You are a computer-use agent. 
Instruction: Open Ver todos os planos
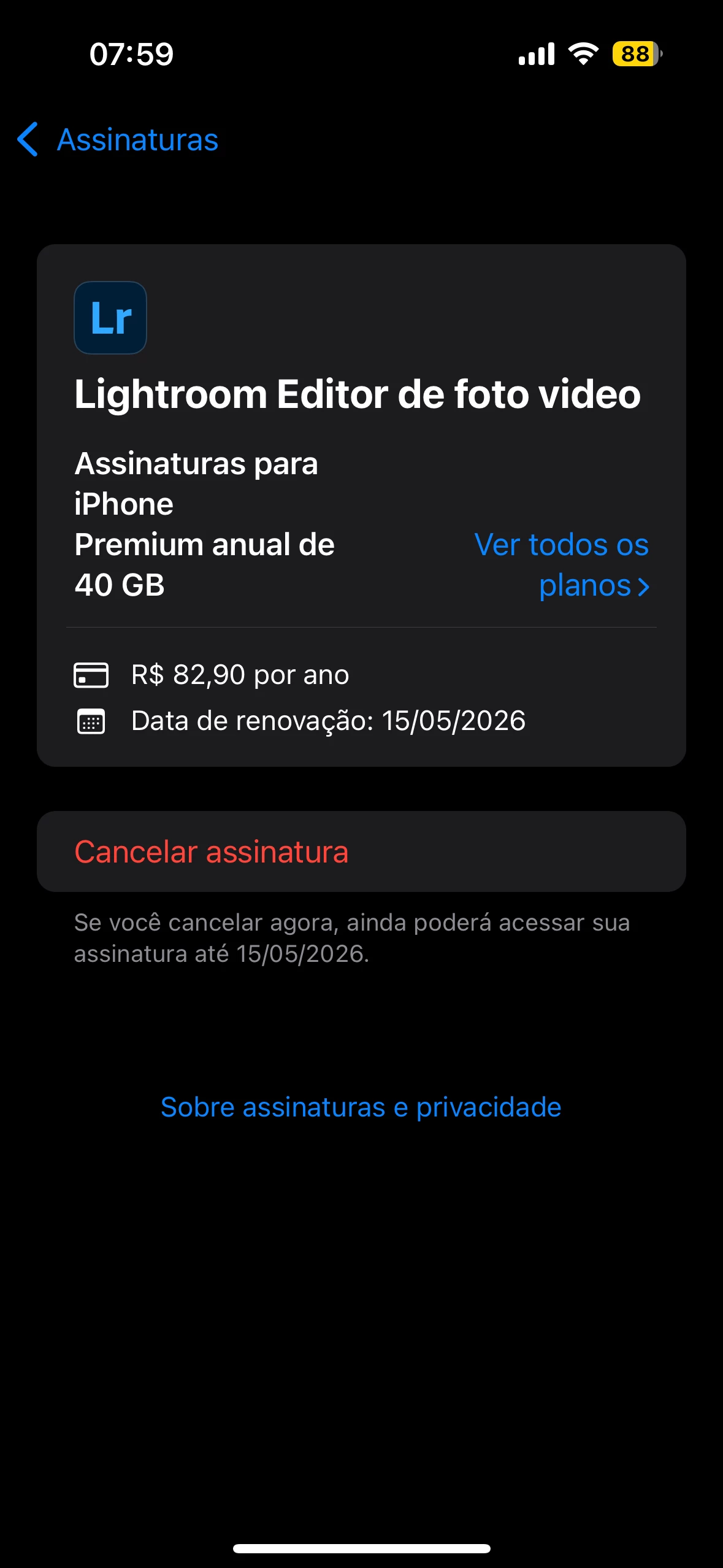point(562,565)
